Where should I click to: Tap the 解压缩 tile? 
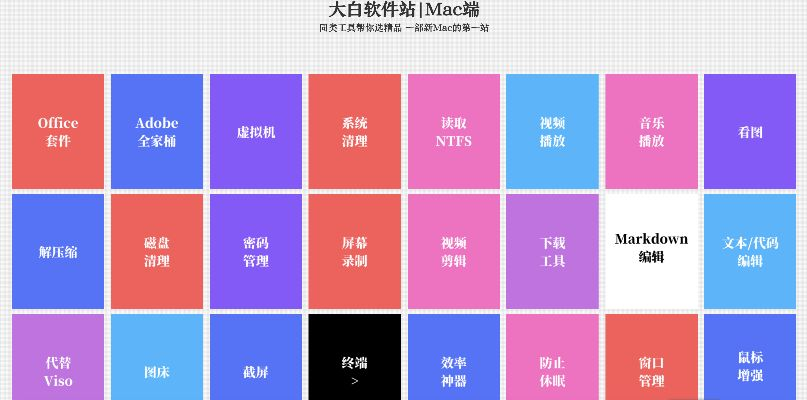tap(58, 251)
